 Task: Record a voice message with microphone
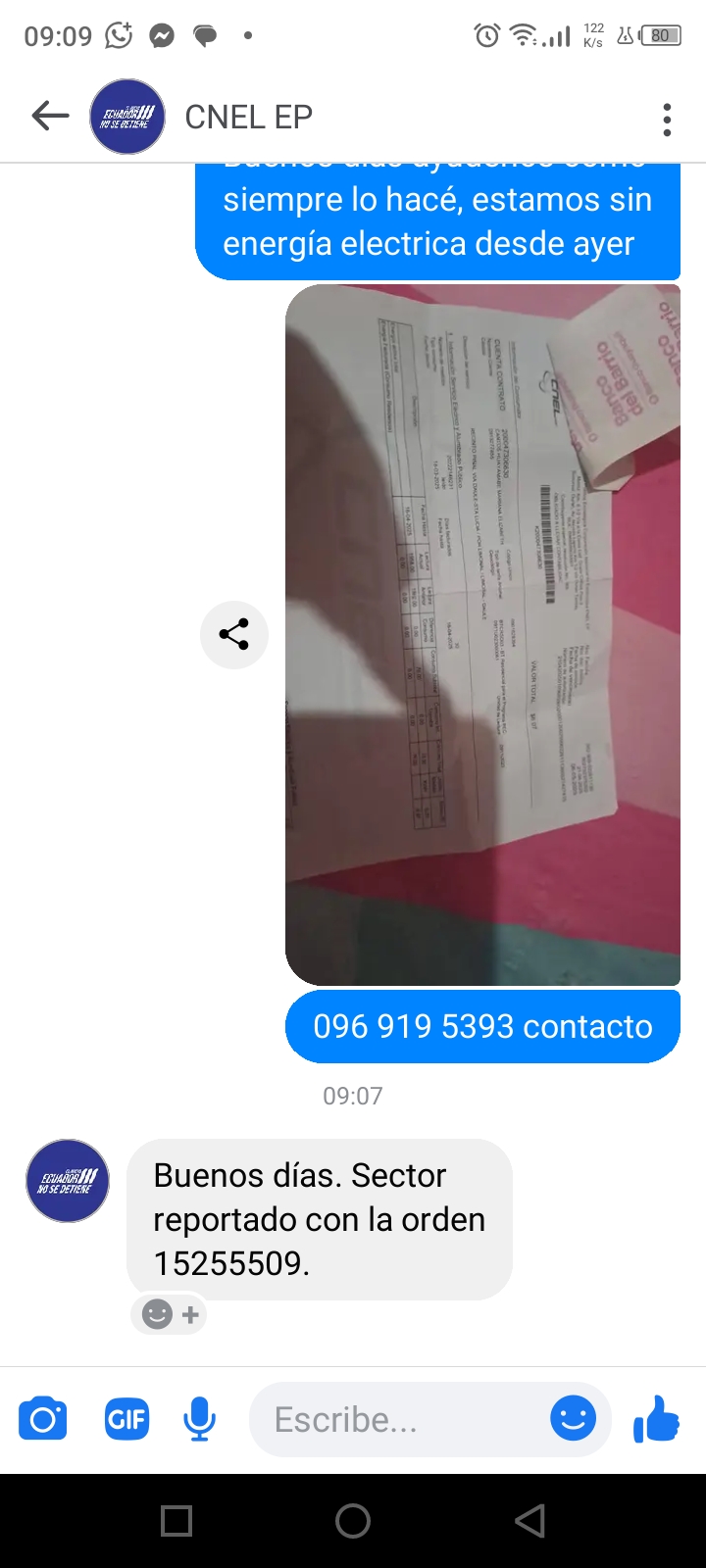199,1419
